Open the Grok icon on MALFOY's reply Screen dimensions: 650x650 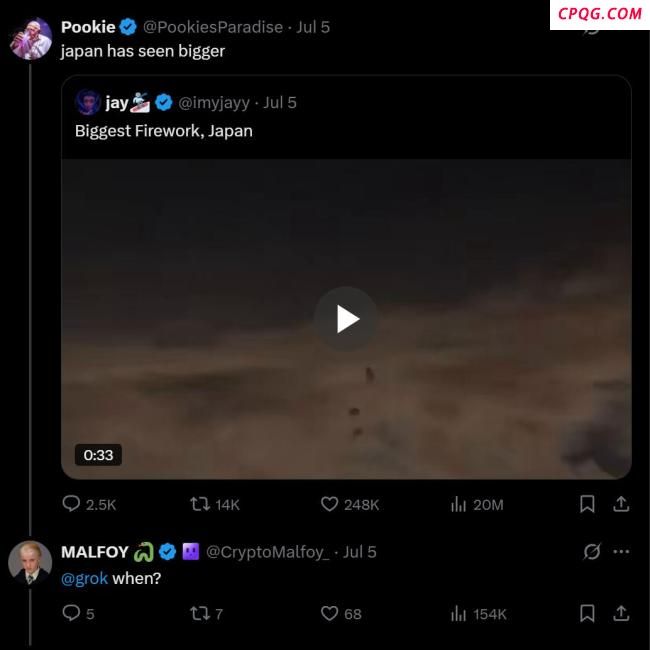coord(592,552)
